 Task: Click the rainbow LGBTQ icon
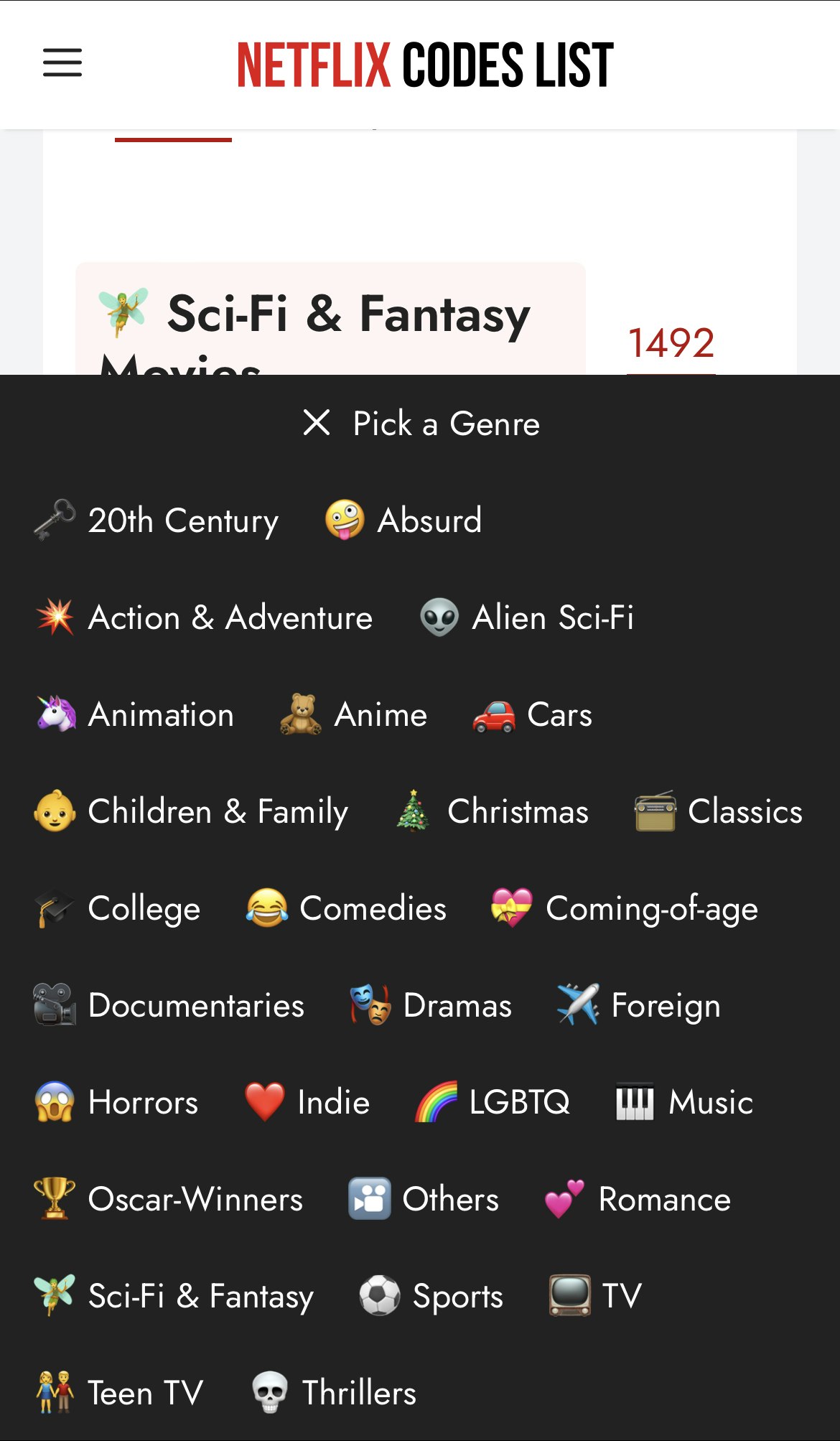(435, 1102)
